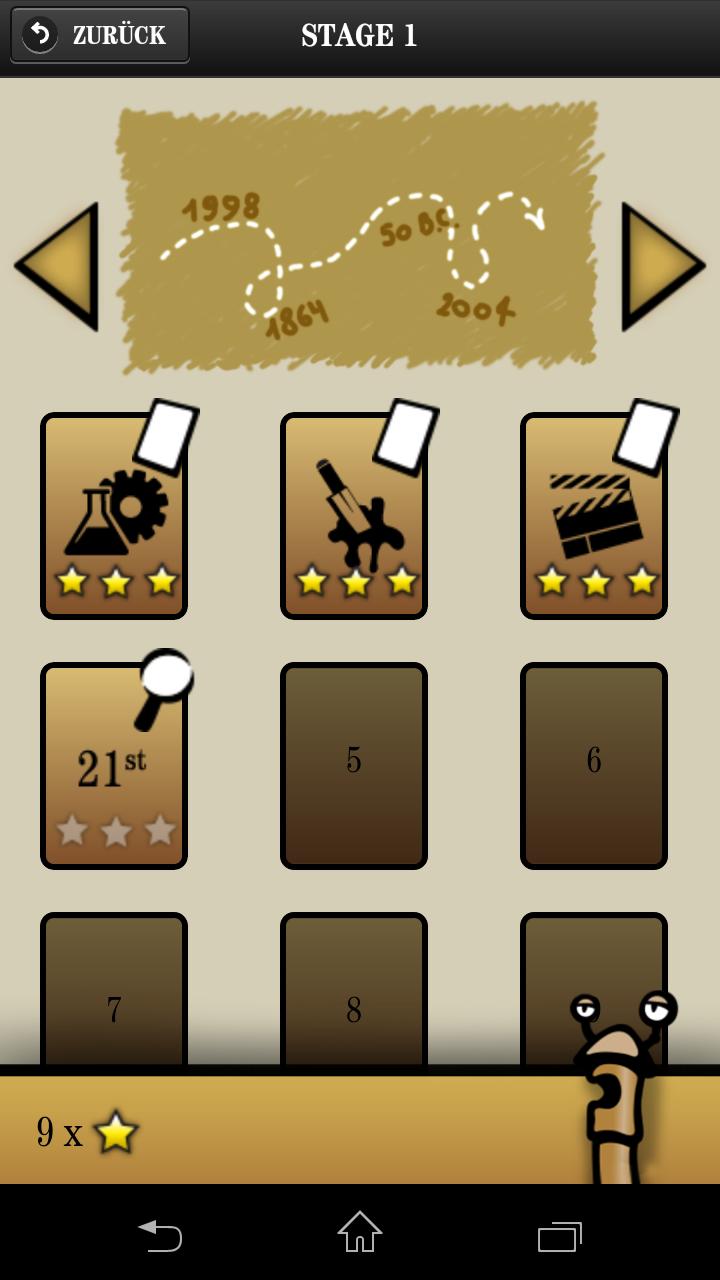Start the 21st century level card
This screenshot has height=1280, width=720.
[x=114, y=766]
